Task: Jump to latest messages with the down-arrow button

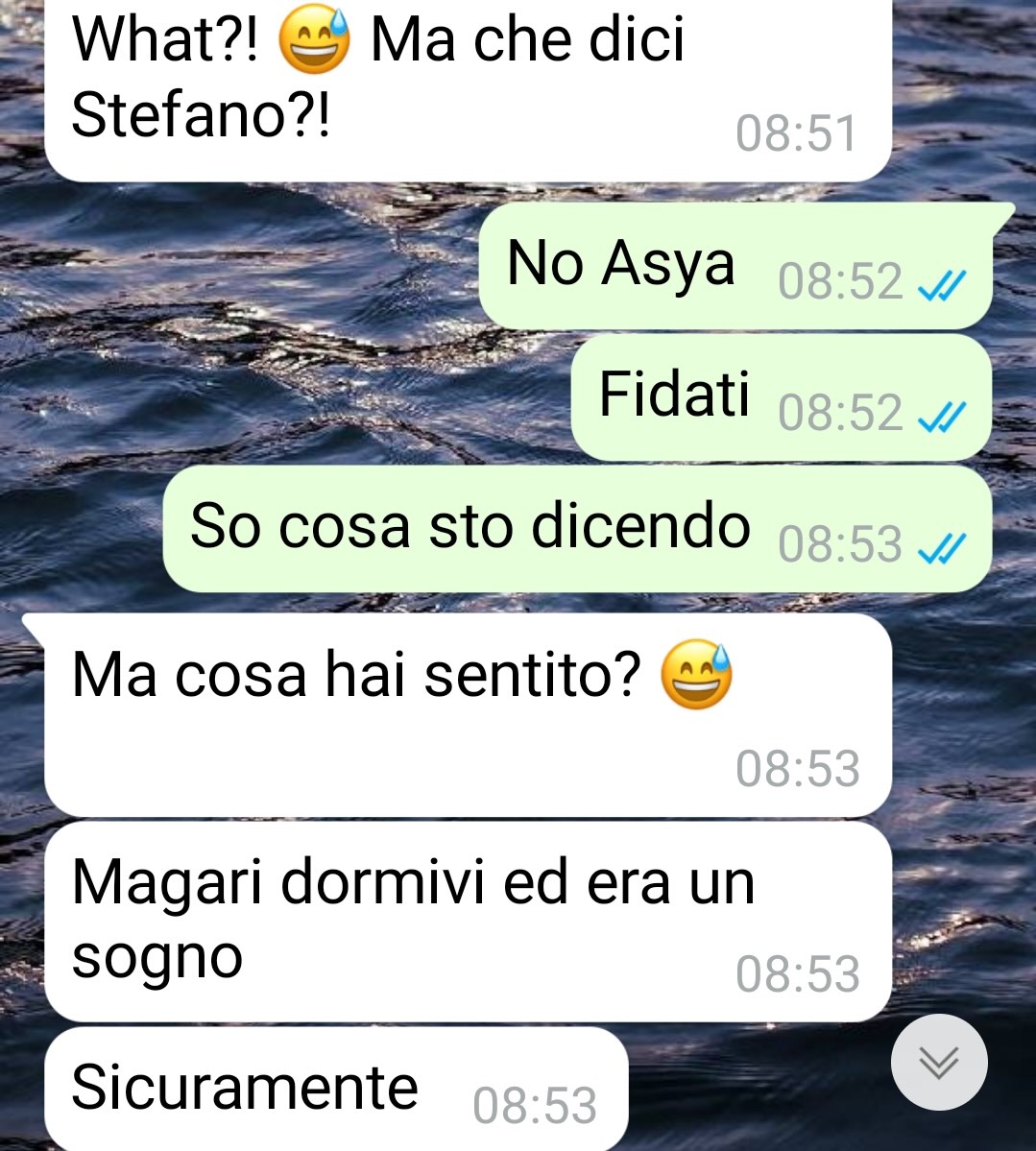Action: (938, 1062)
